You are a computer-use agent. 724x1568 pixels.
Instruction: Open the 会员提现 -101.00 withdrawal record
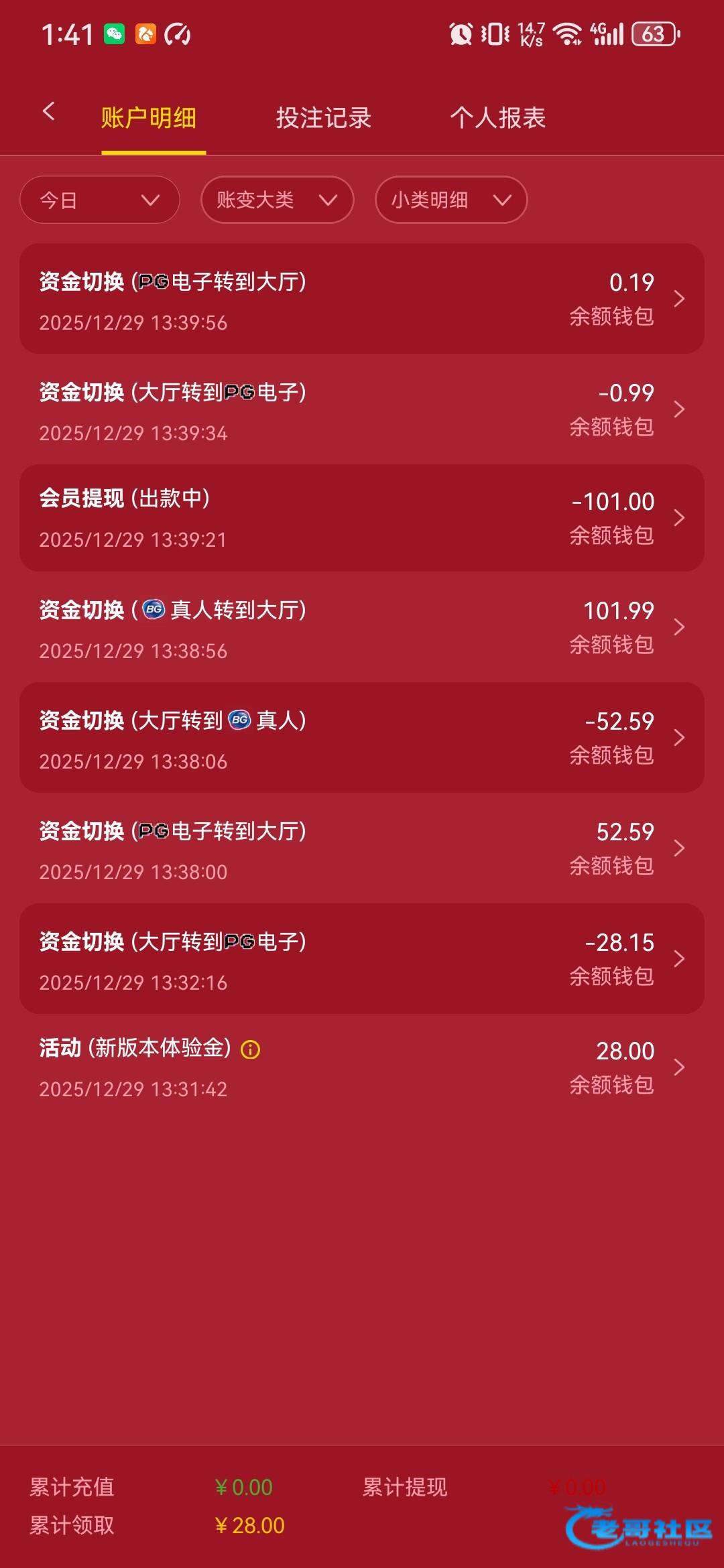(x=362, y=518)
